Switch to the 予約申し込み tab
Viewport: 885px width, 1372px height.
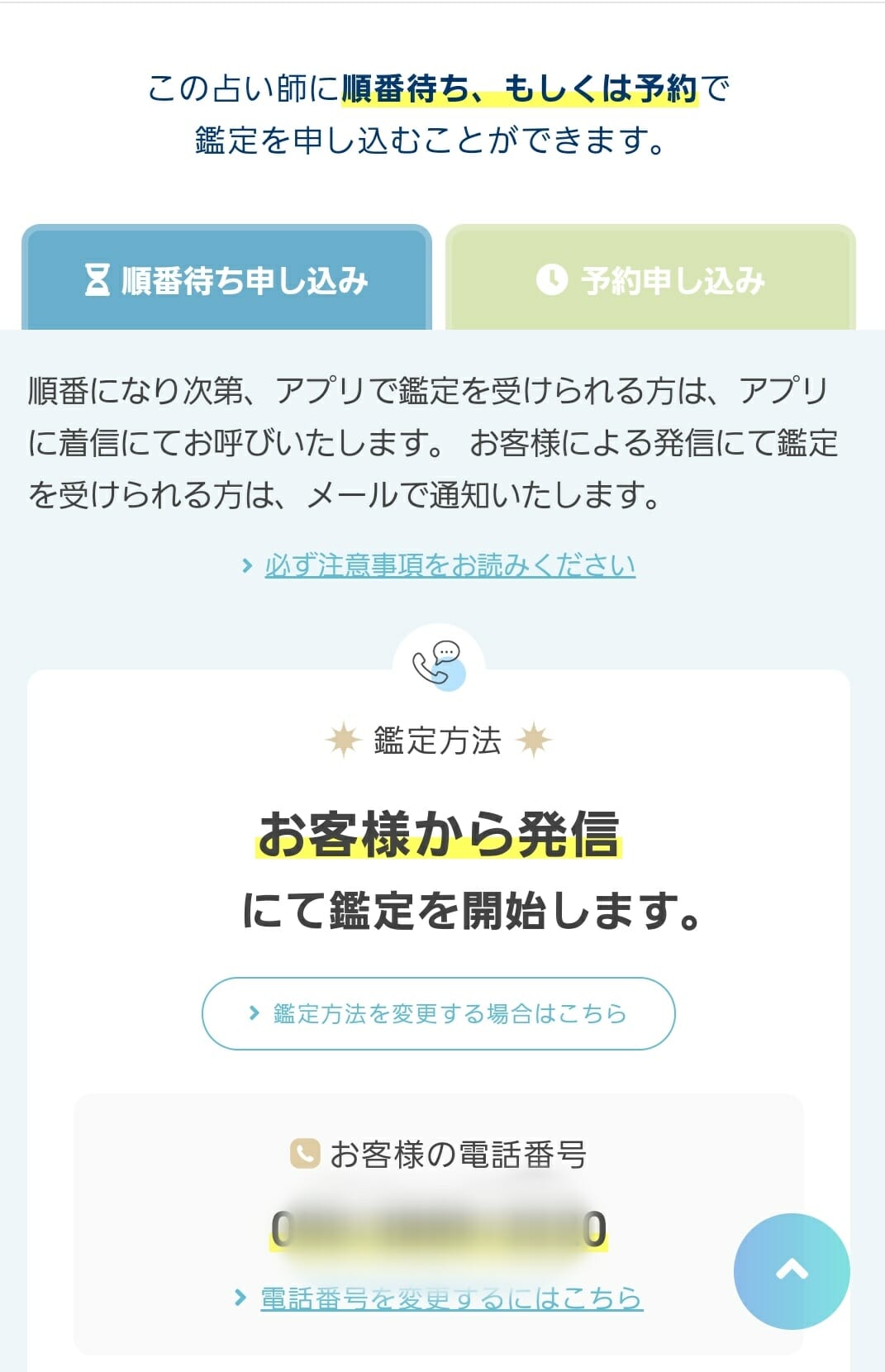click(650, 279)
